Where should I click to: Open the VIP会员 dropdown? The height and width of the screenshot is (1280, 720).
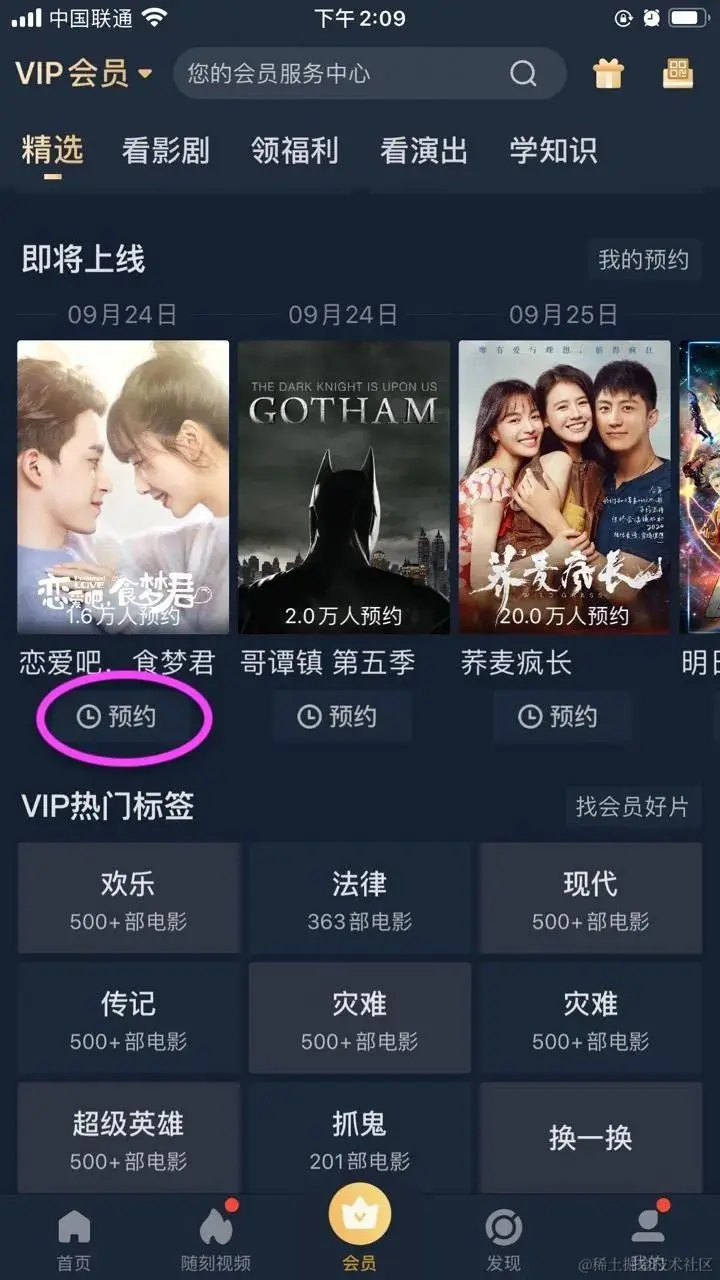click(84, 73)
